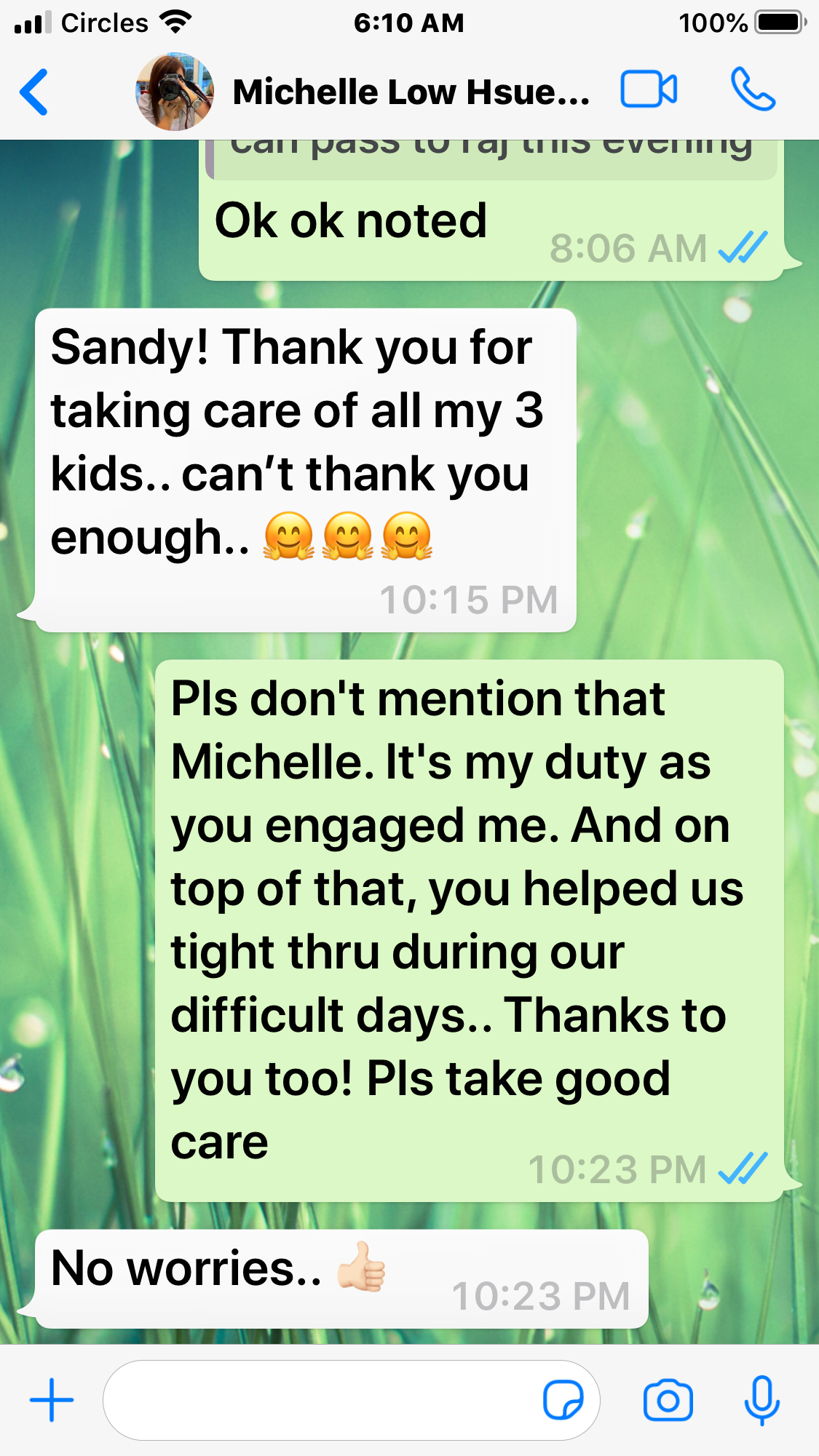
Task: Open the sticker picker
Action: (x=563, y=1400)
